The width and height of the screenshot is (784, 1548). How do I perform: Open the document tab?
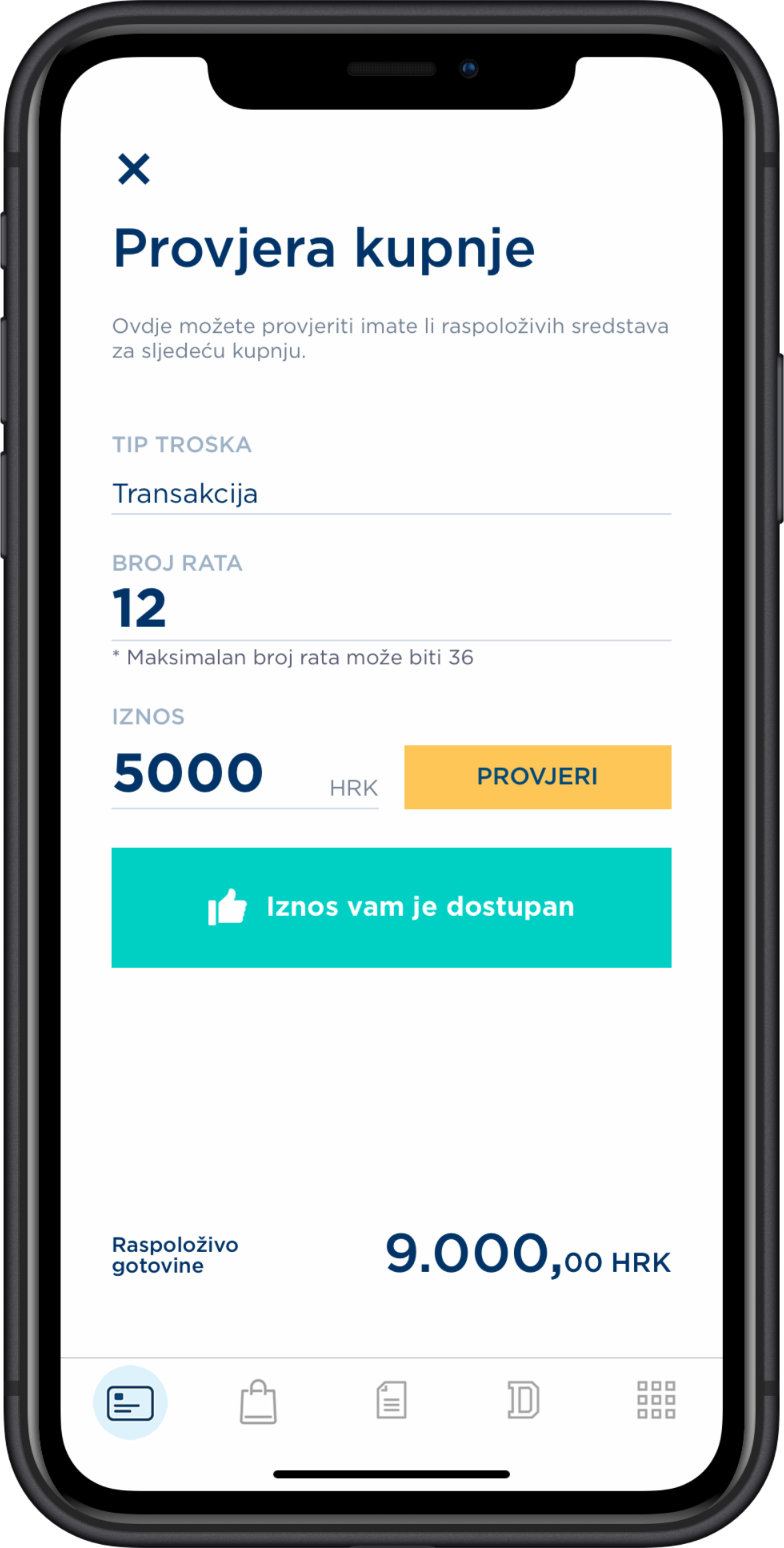tap(391, 1400)
